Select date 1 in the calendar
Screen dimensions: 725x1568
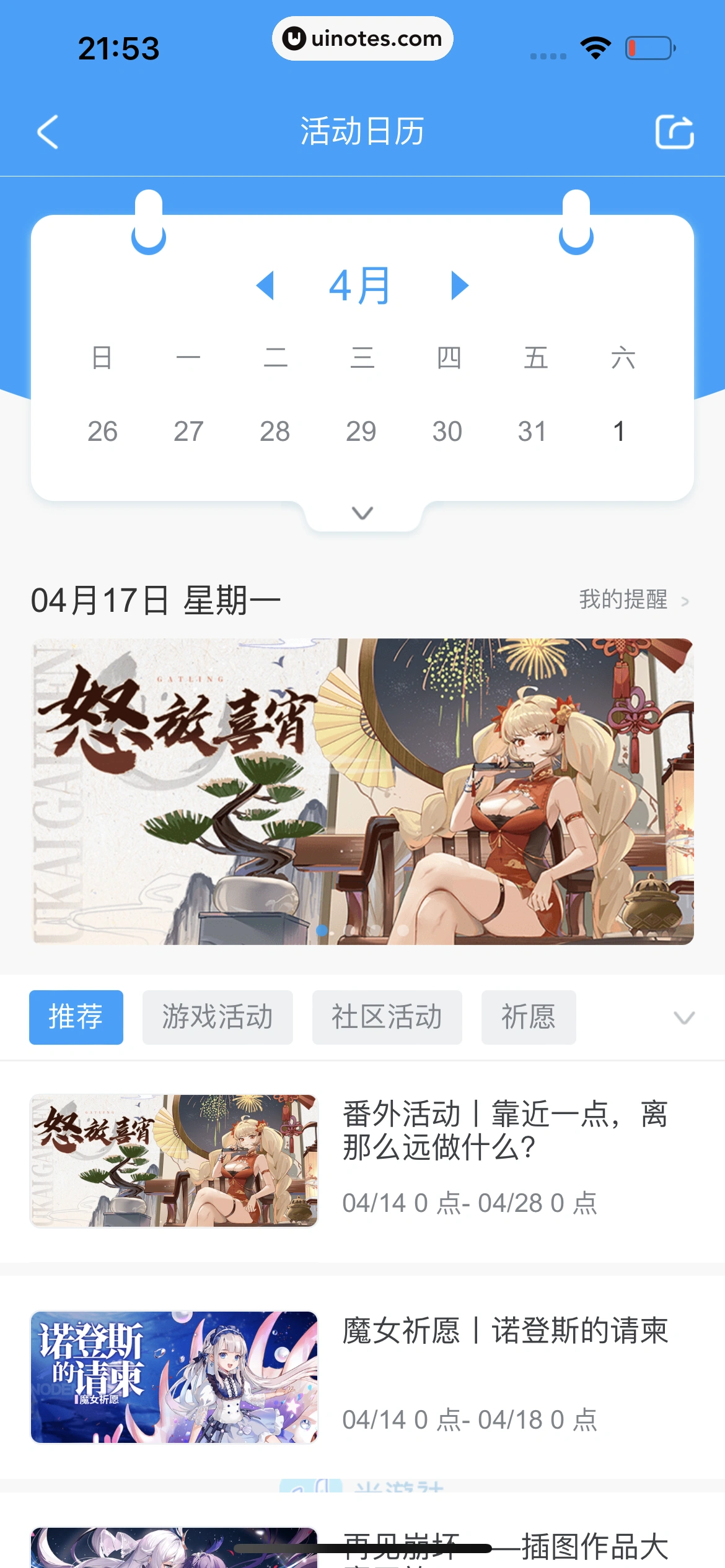pos(618,432)
